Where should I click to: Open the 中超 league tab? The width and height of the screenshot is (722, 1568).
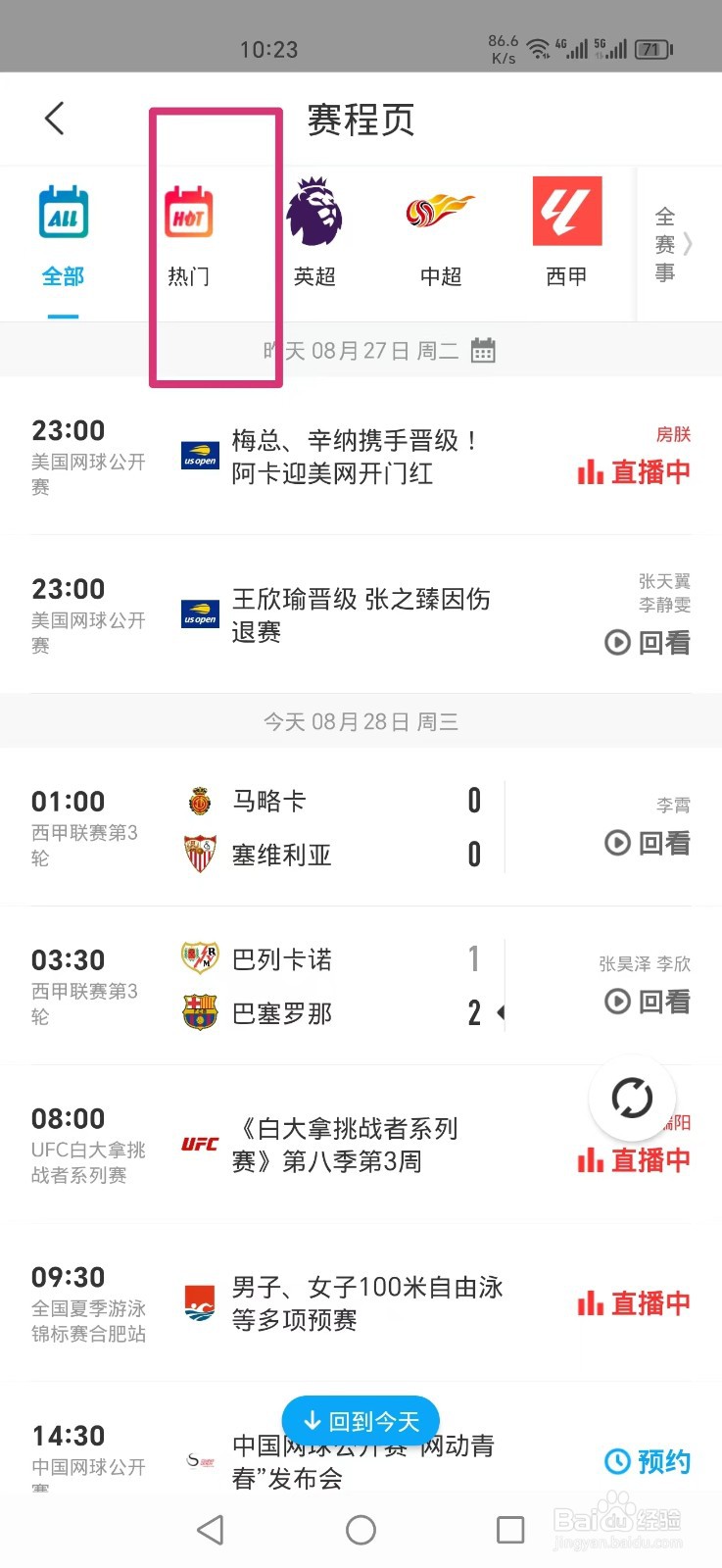point(440,237)
